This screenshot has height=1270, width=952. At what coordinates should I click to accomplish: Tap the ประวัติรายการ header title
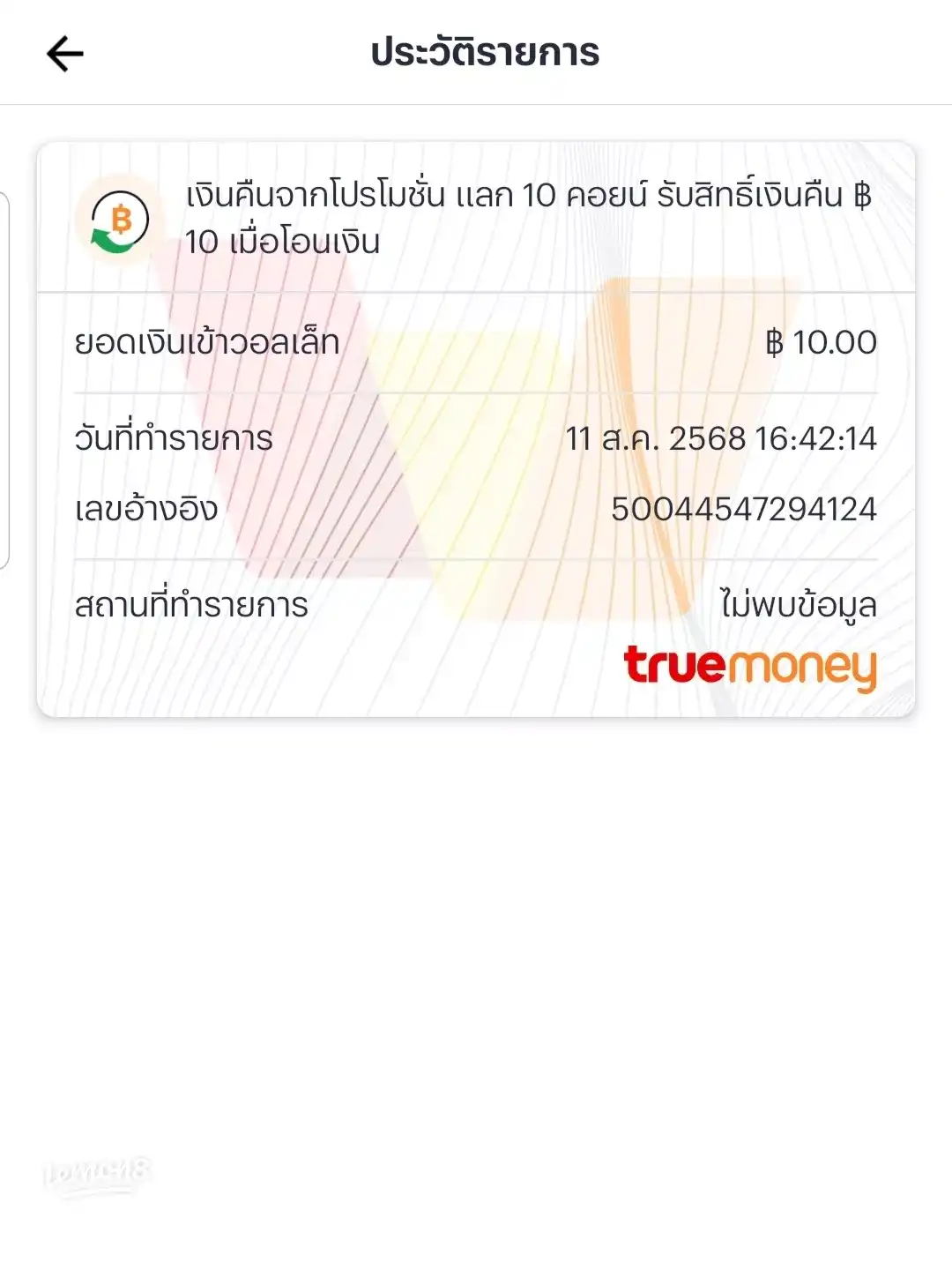486,51
